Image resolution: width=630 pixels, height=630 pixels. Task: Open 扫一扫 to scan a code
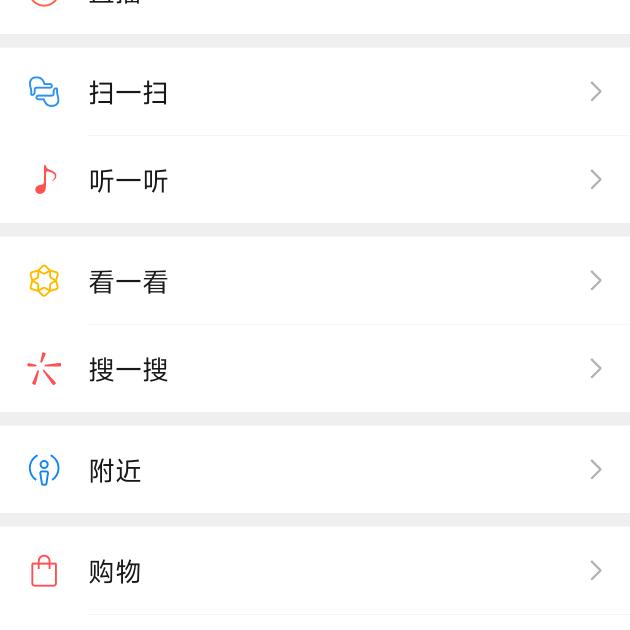(128, 92)
